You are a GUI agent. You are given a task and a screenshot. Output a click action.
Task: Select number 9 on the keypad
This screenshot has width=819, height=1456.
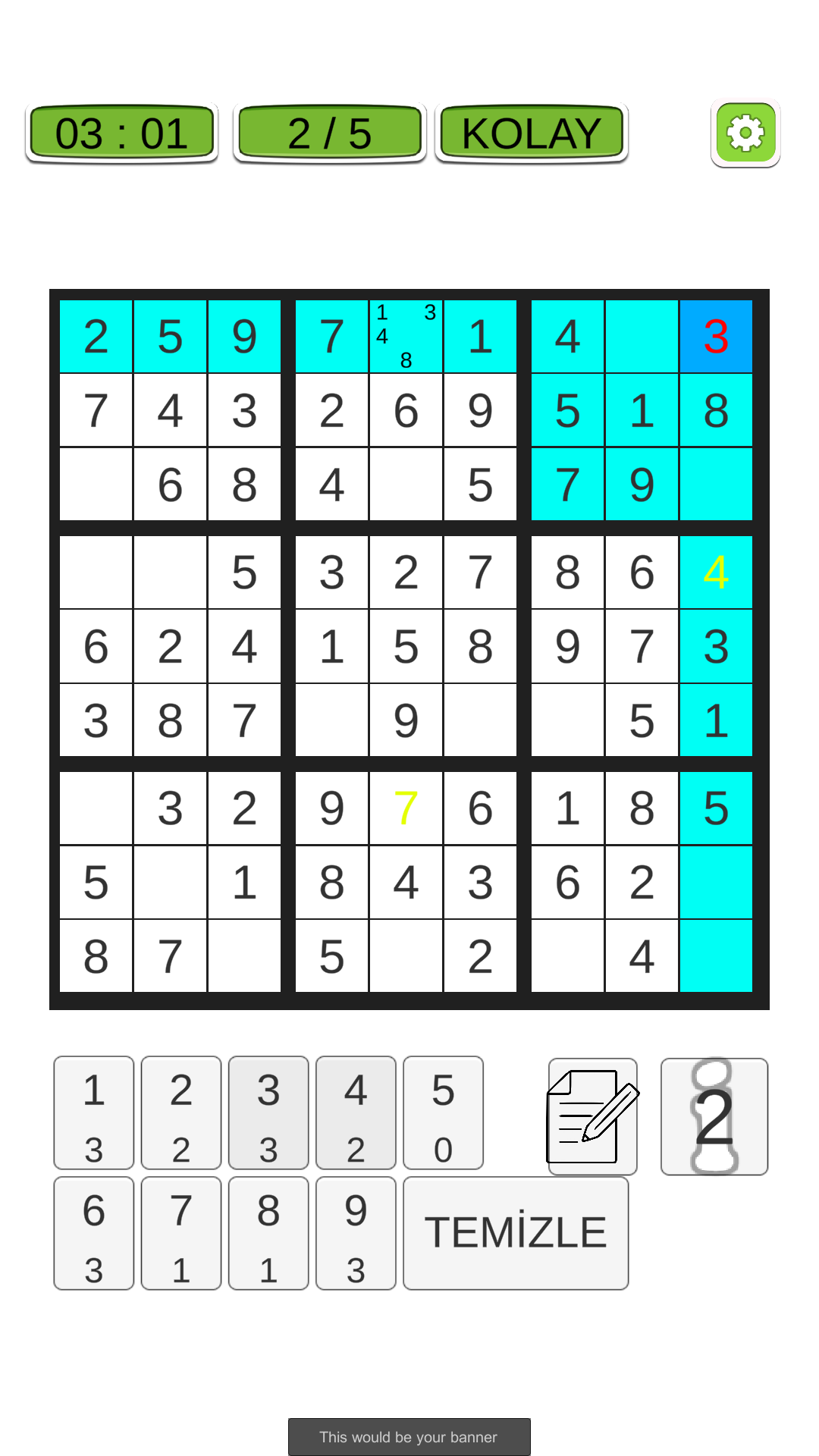tap(356, 1233)
